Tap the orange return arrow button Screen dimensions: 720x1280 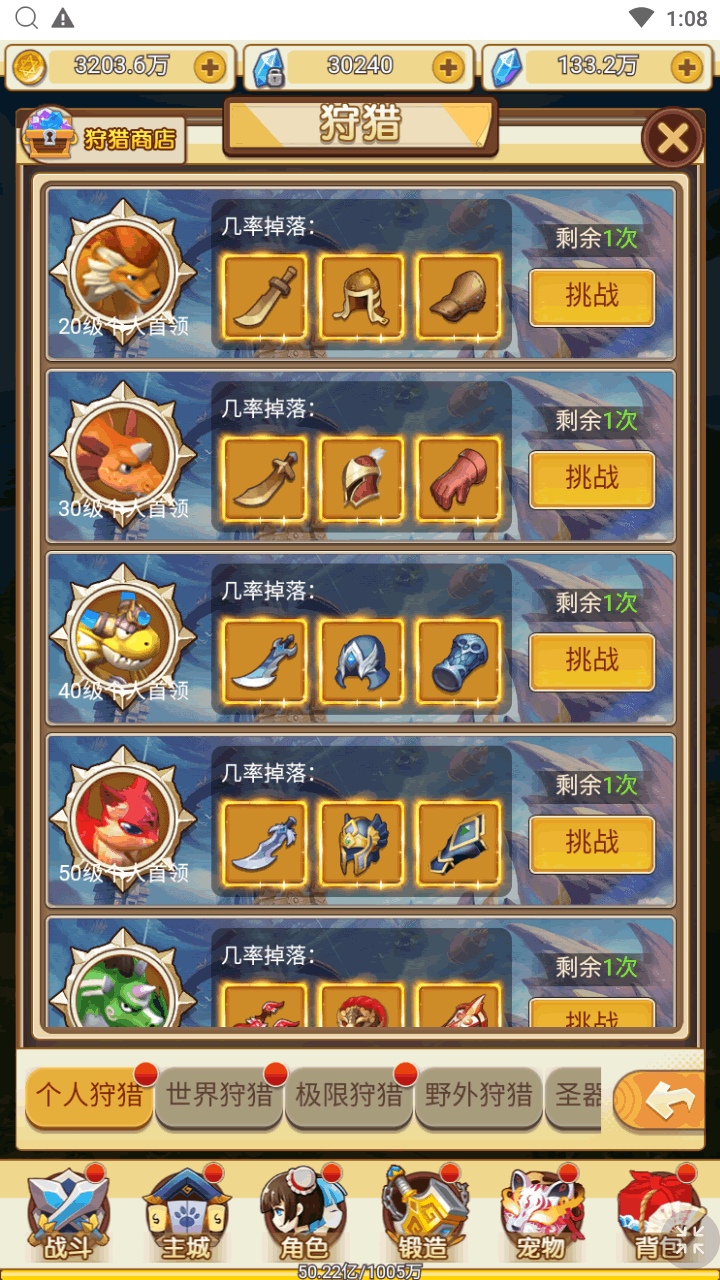pos(668,1101)
